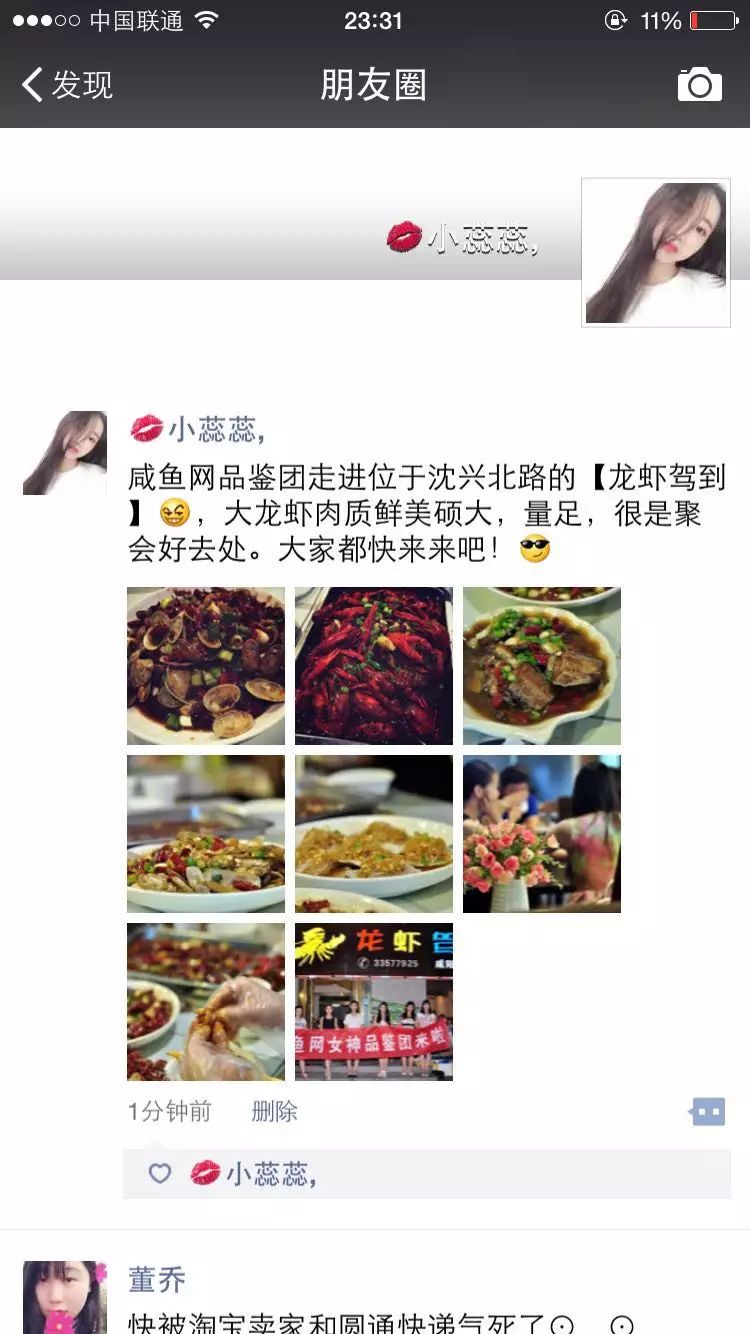
Task: Tap 删除 to delete the post
Action: [274, 1112]
